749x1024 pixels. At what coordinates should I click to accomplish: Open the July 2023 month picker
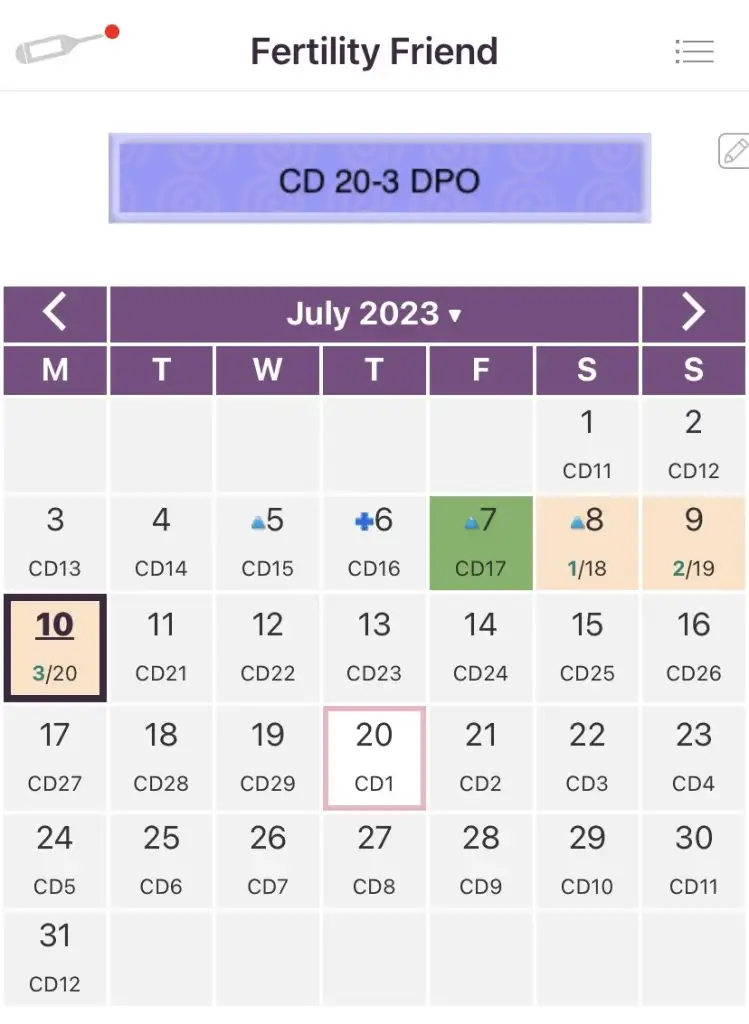[374, 314]
